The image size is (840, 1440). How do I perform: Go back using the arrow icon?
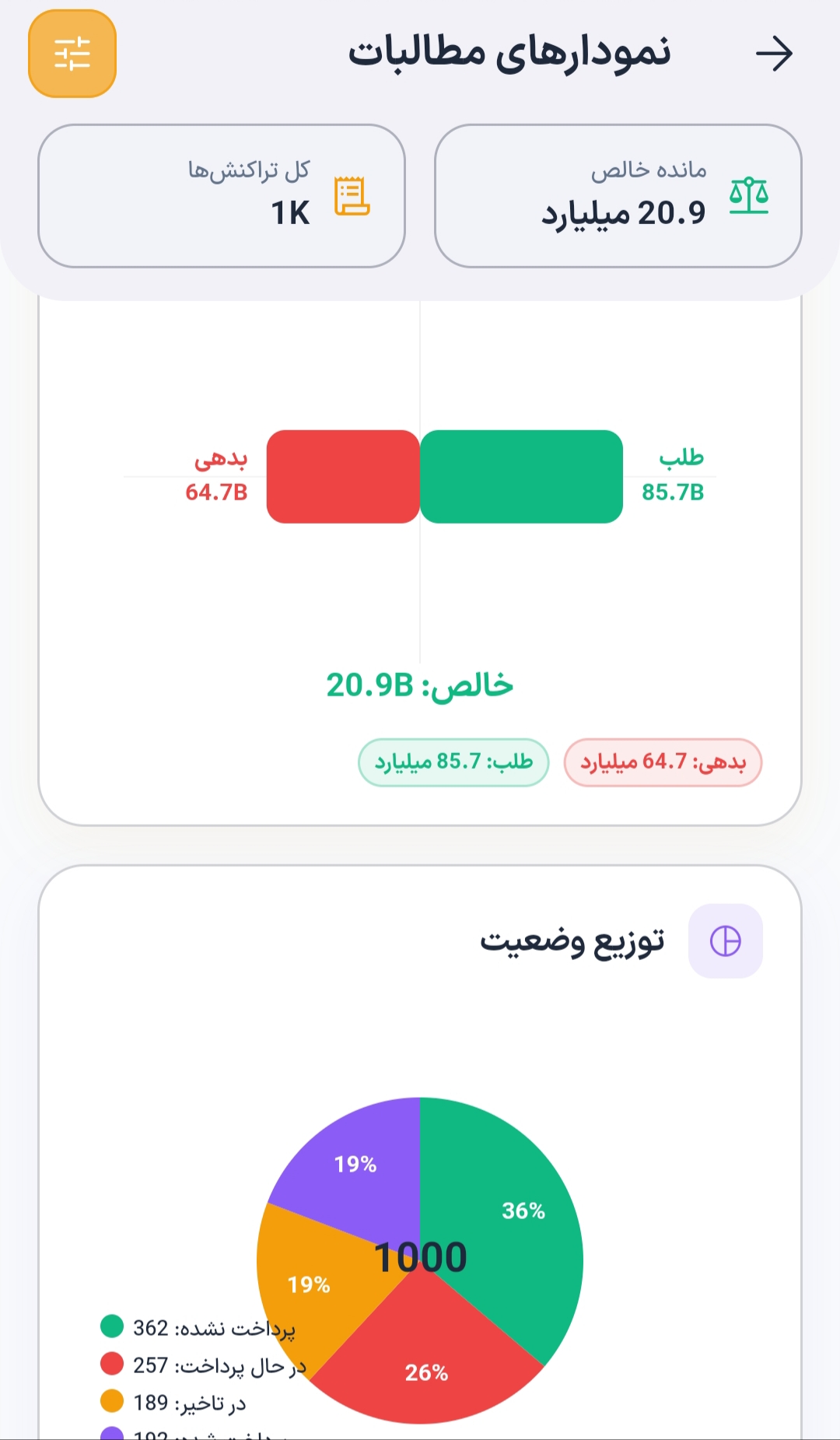coord(774,54)
